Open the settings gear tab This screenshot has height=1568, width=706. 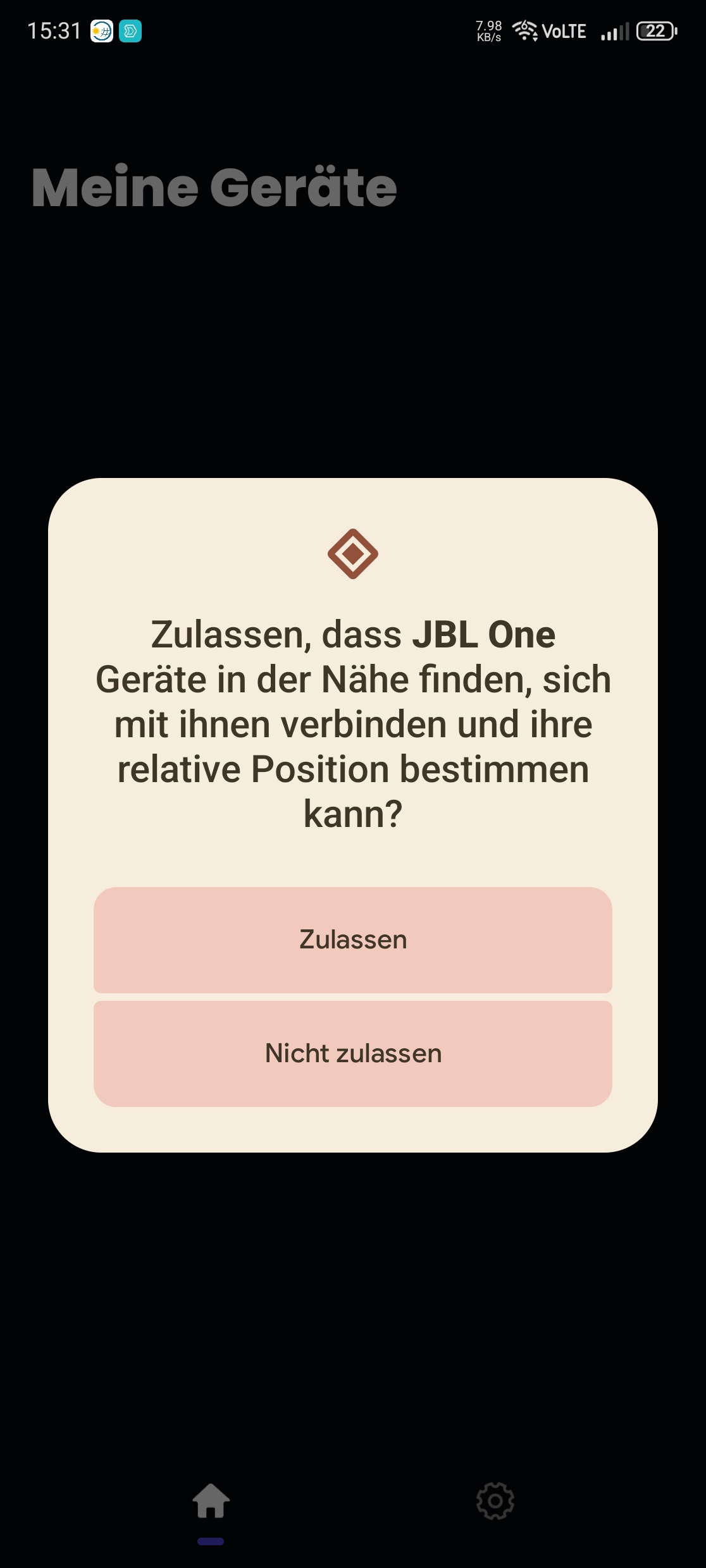[495, 1501]
